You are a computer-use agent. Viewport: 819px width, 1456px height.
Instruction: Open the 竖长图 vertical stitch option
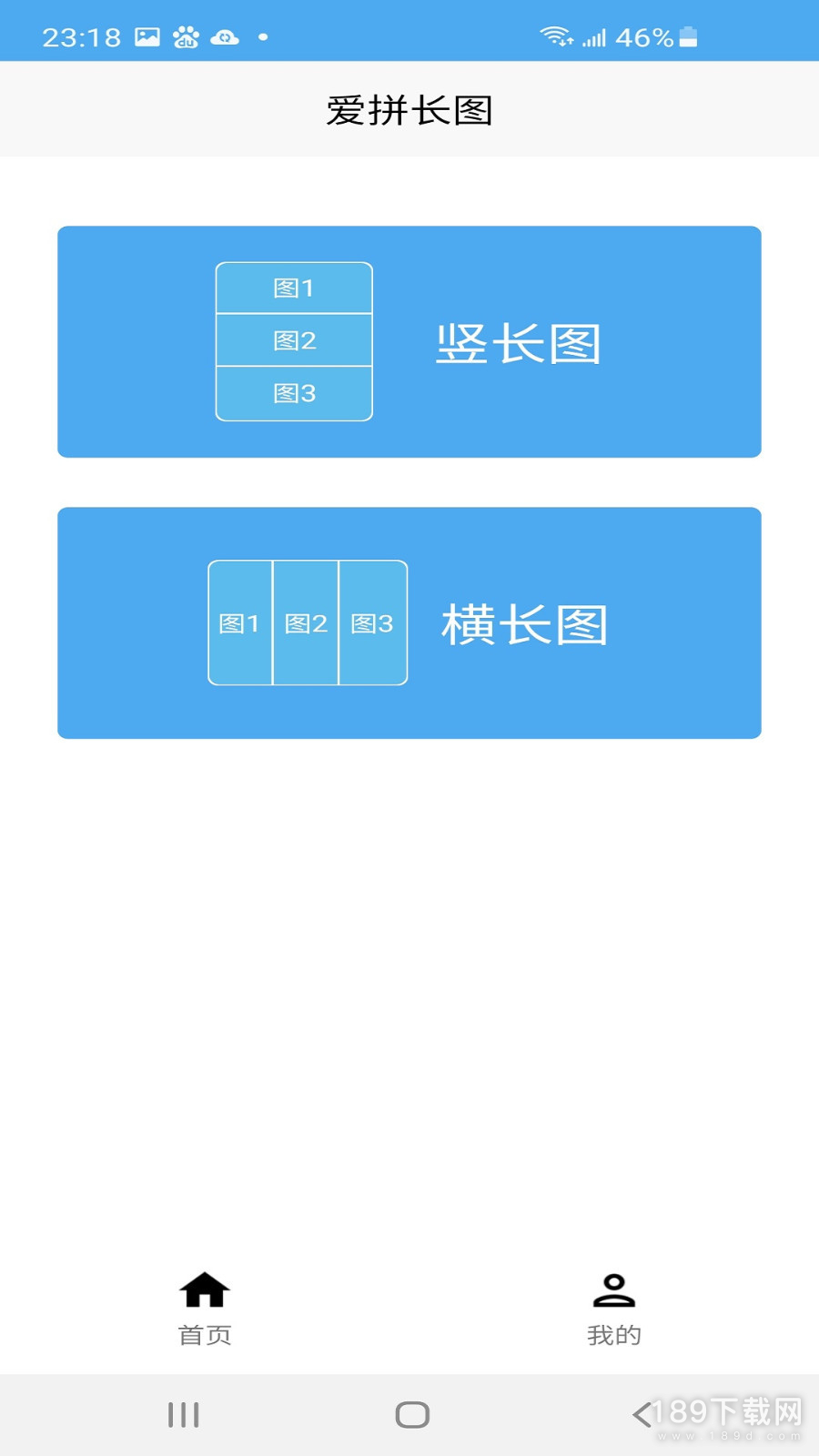tap(409, 342)
